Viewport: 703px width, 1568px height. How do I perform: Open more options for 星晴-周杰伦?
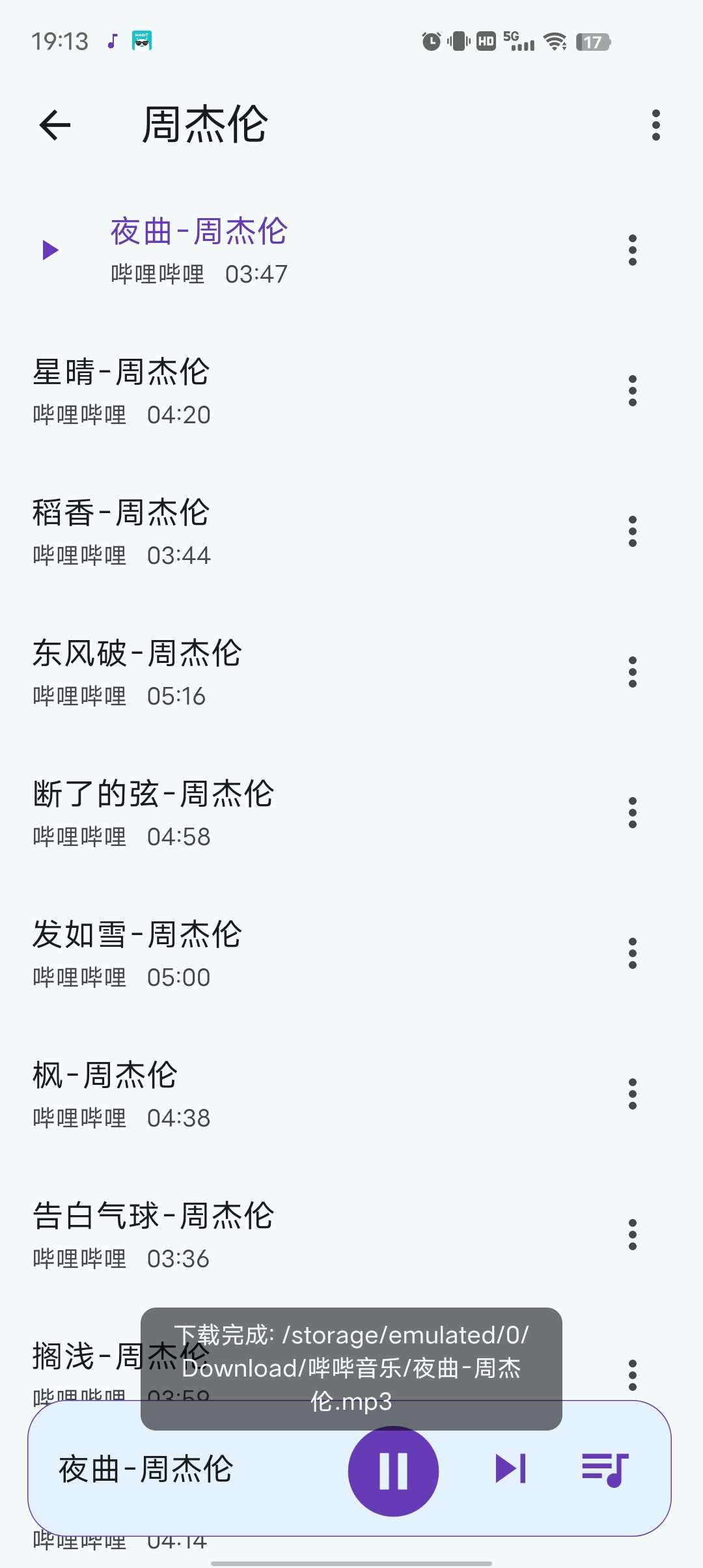tap(632, 391)
